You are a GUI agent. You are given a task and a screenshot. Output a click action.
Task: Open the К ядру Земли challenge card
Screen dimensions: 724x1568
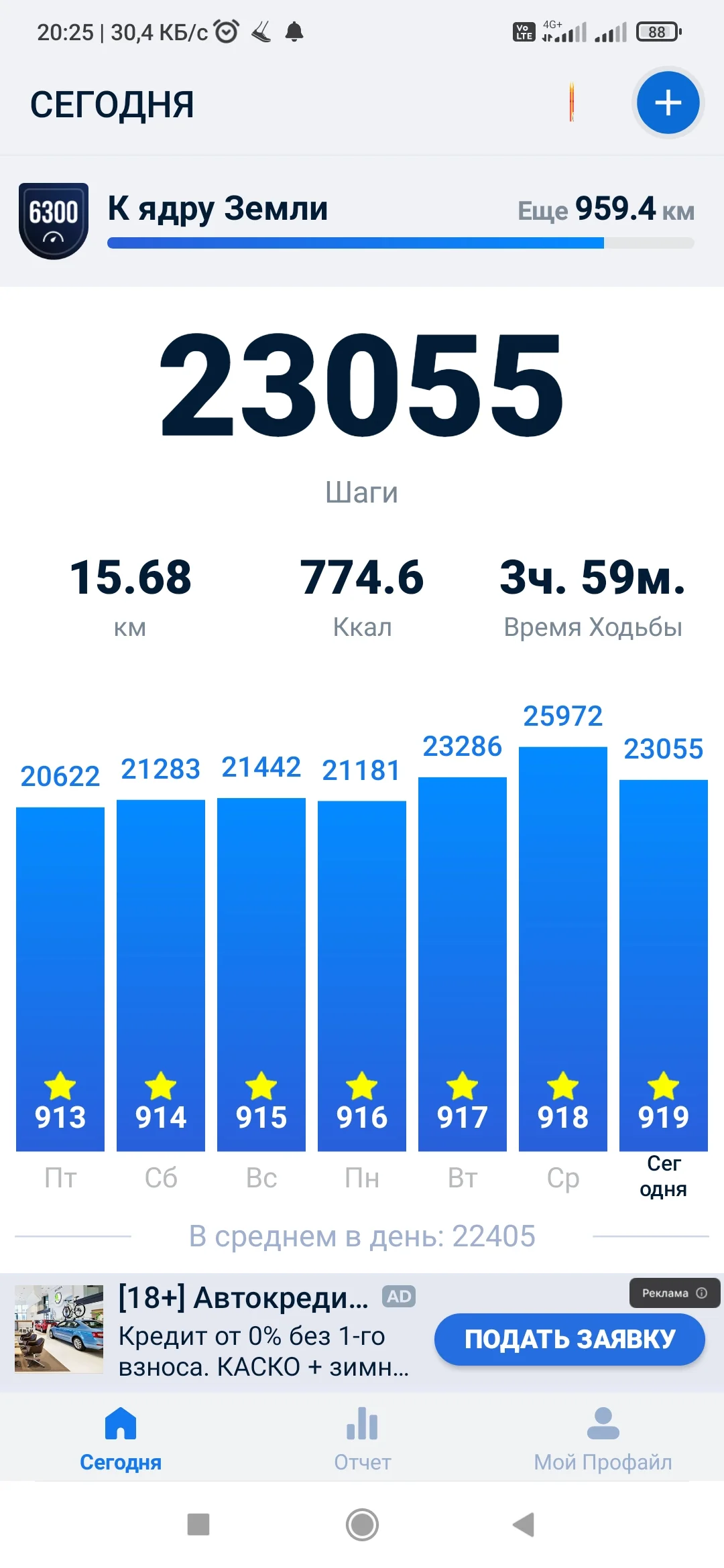[362, 221]
